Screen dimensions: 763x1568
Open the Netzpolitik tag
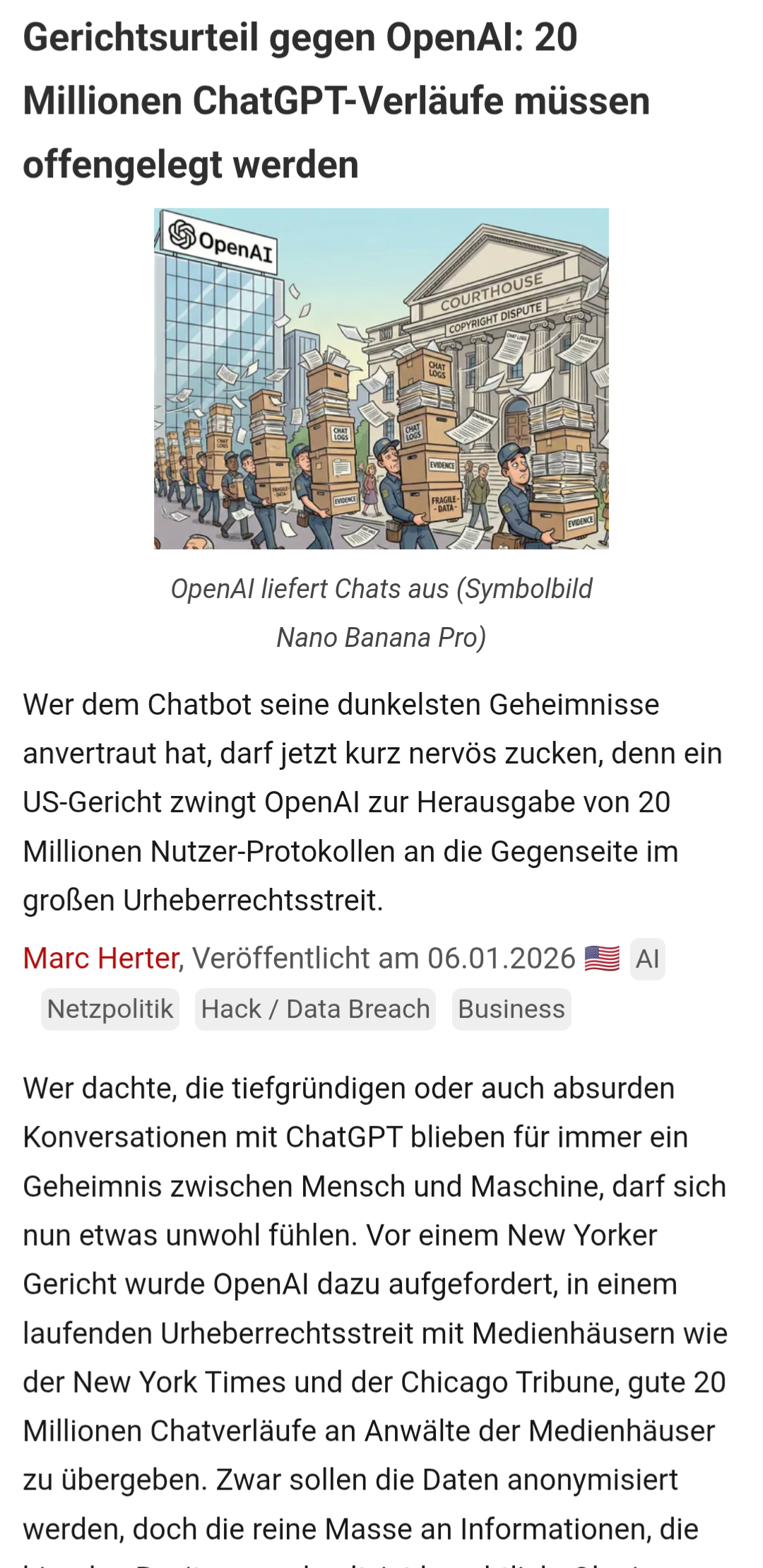click(110, 1009)
